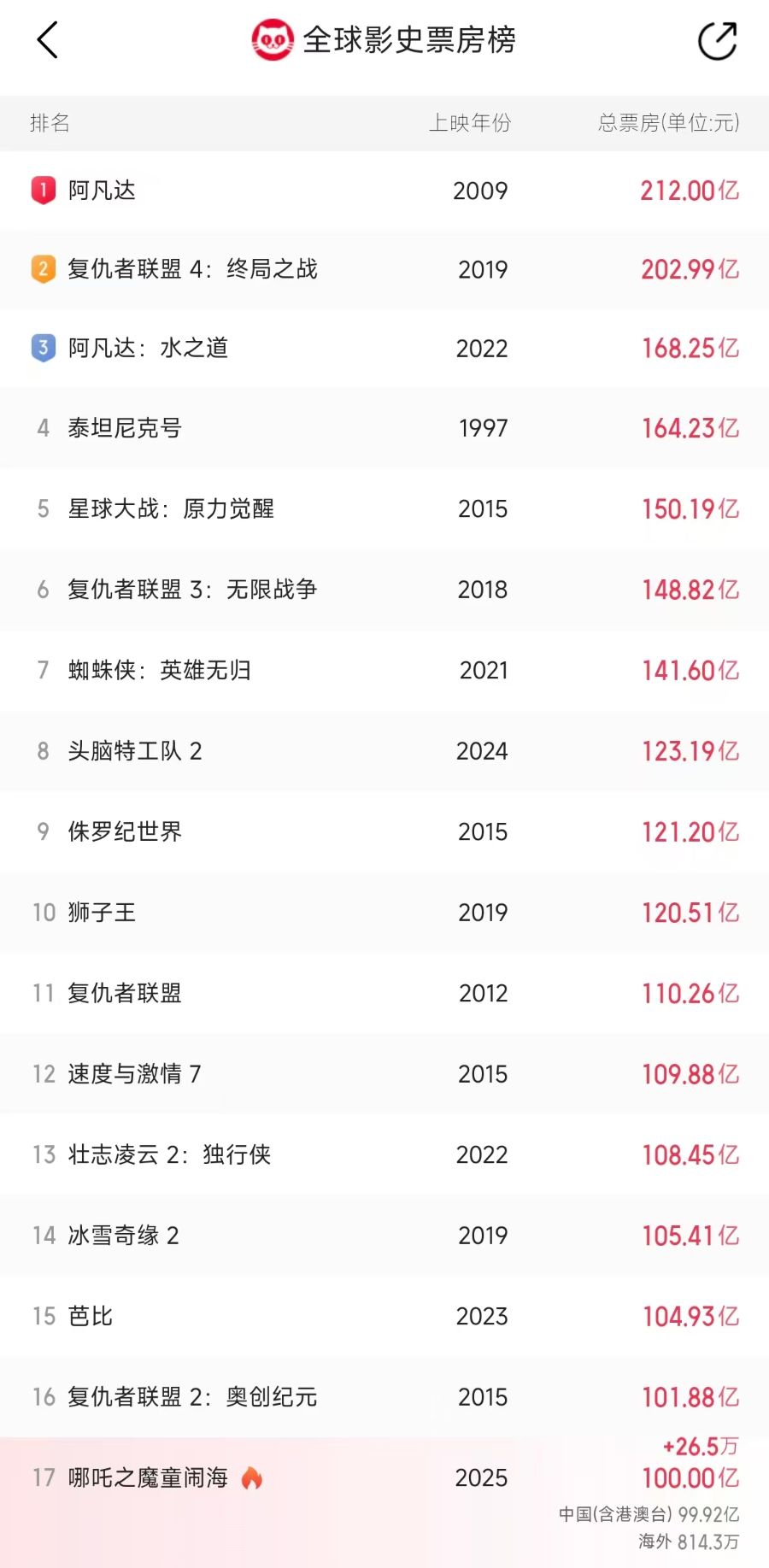
Task: Select the 冰雪奇缘 2 row
Action: pos(124,1236)
